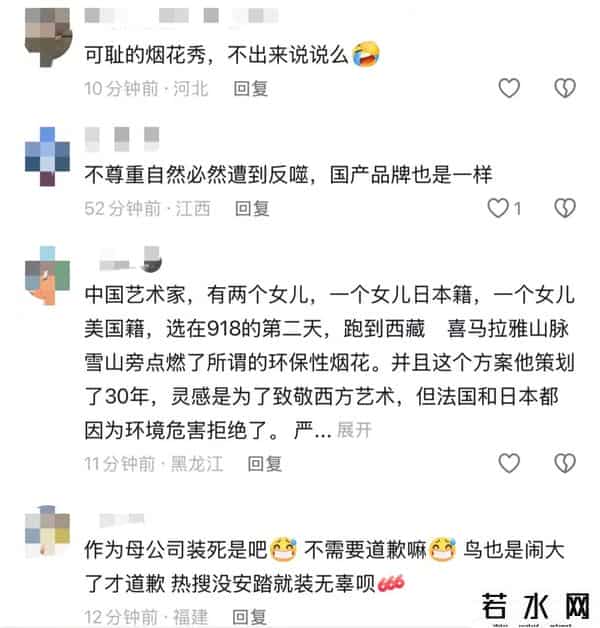Image resolution: width=600 pixels, height=628 pixels.
Task: Dislike the 黑龙江 comment
Action: coord(565,463)
